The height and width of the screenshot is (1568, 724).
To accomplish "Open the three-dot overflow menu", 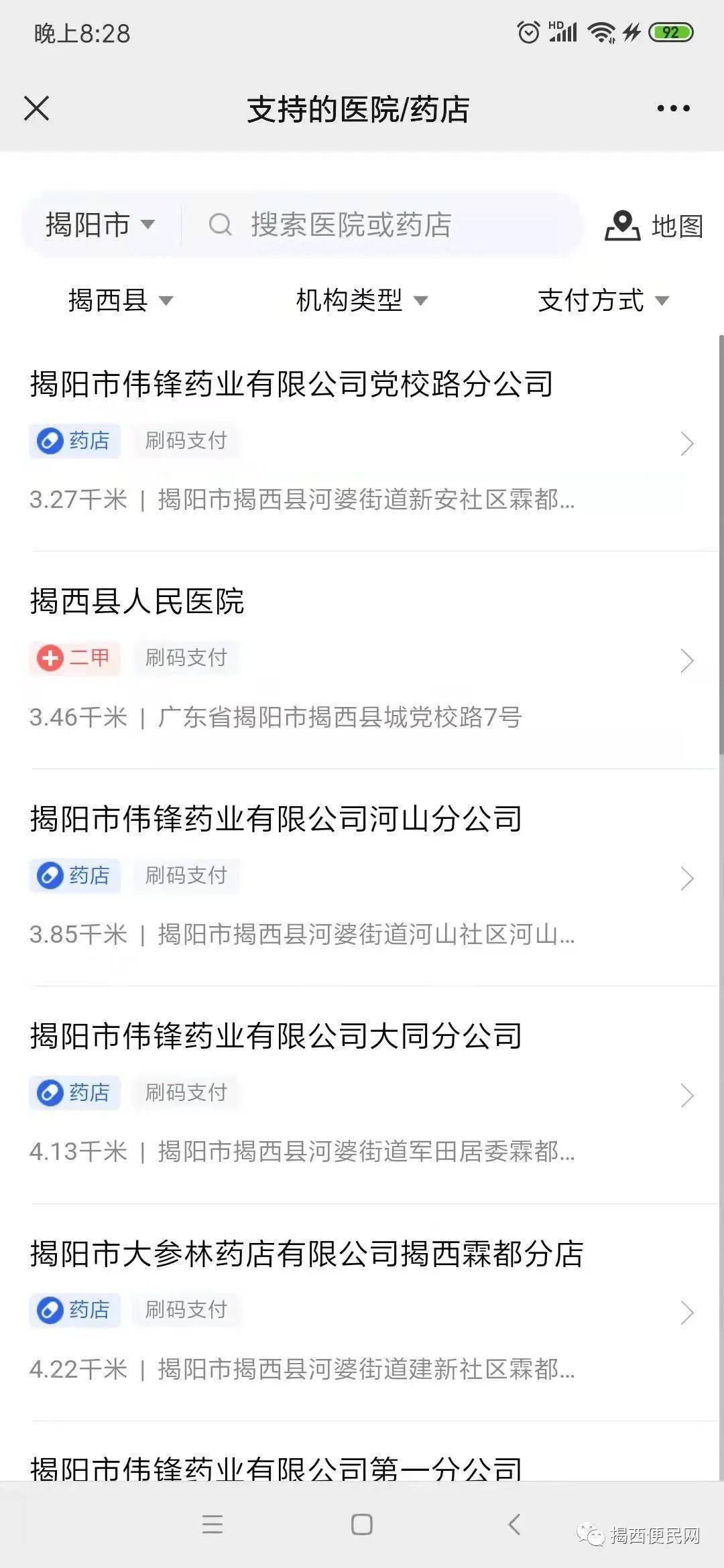I will click(673, 108).
